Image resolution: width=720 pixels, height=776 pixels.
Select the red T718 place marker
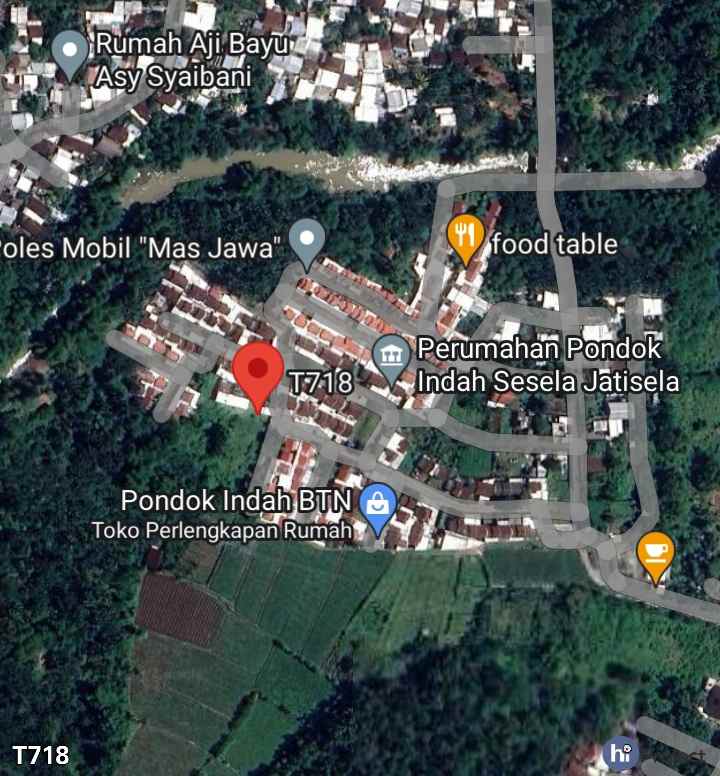click(x=260, y=370)
